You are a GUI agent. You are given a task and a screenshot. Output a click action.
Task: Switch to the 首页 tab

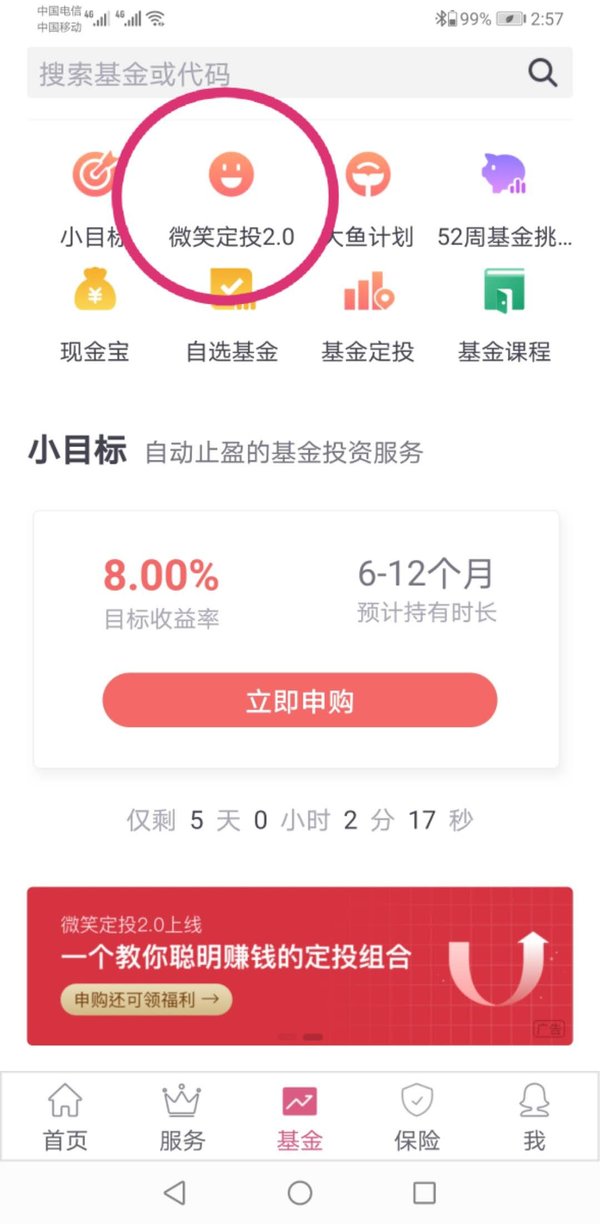(65, 1117)
